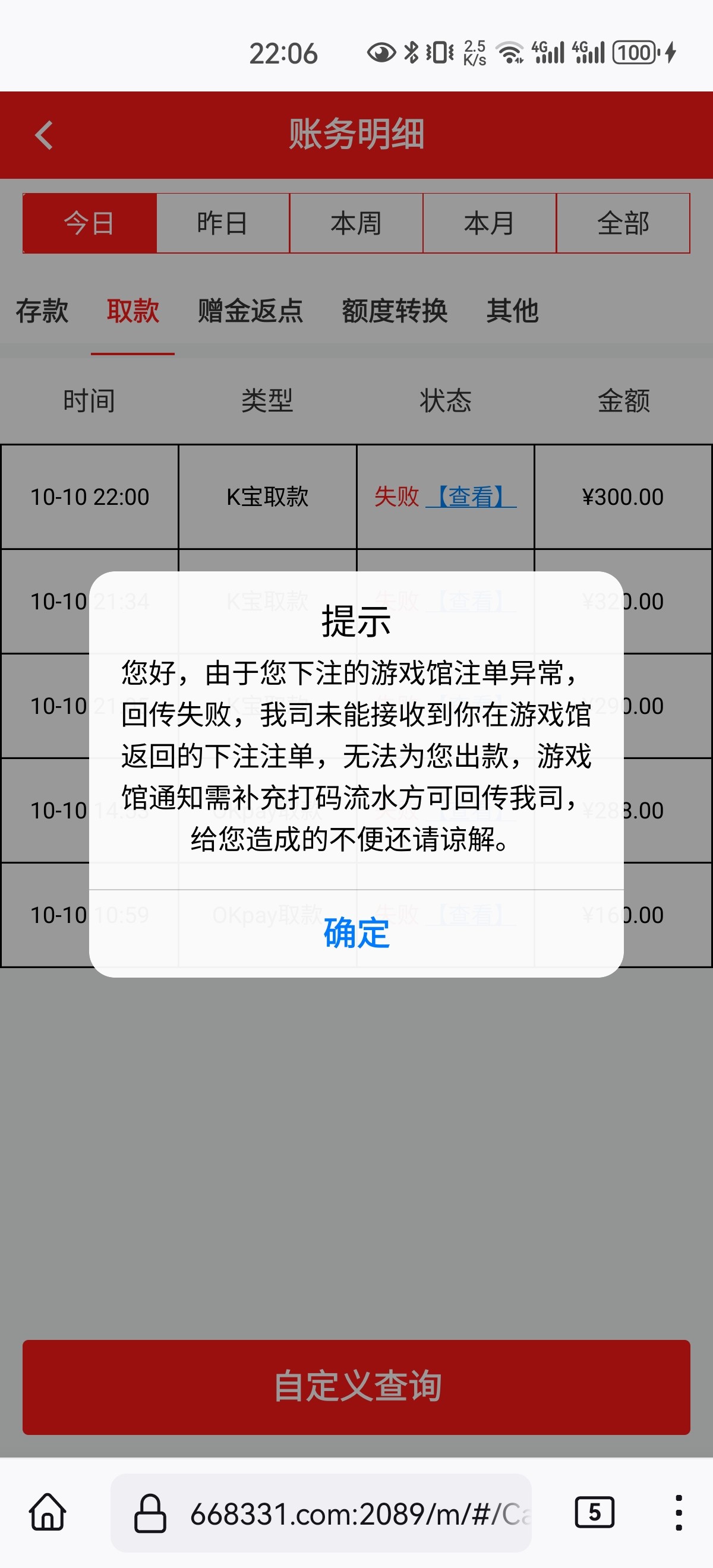This screenshot has height=1568, width=713.
Task: Tap the back arrow on 账务明细 header
Action: (x=44, y=133)
